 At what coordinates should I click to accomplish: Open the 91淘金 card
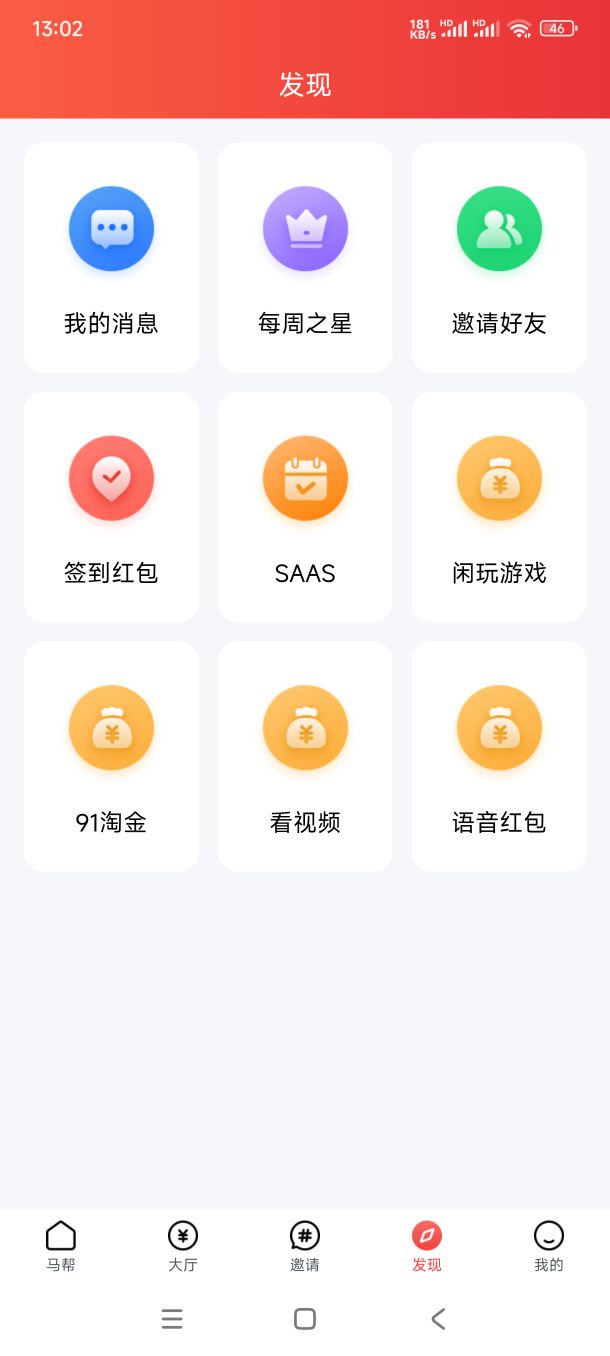click(x=111, y=756)
